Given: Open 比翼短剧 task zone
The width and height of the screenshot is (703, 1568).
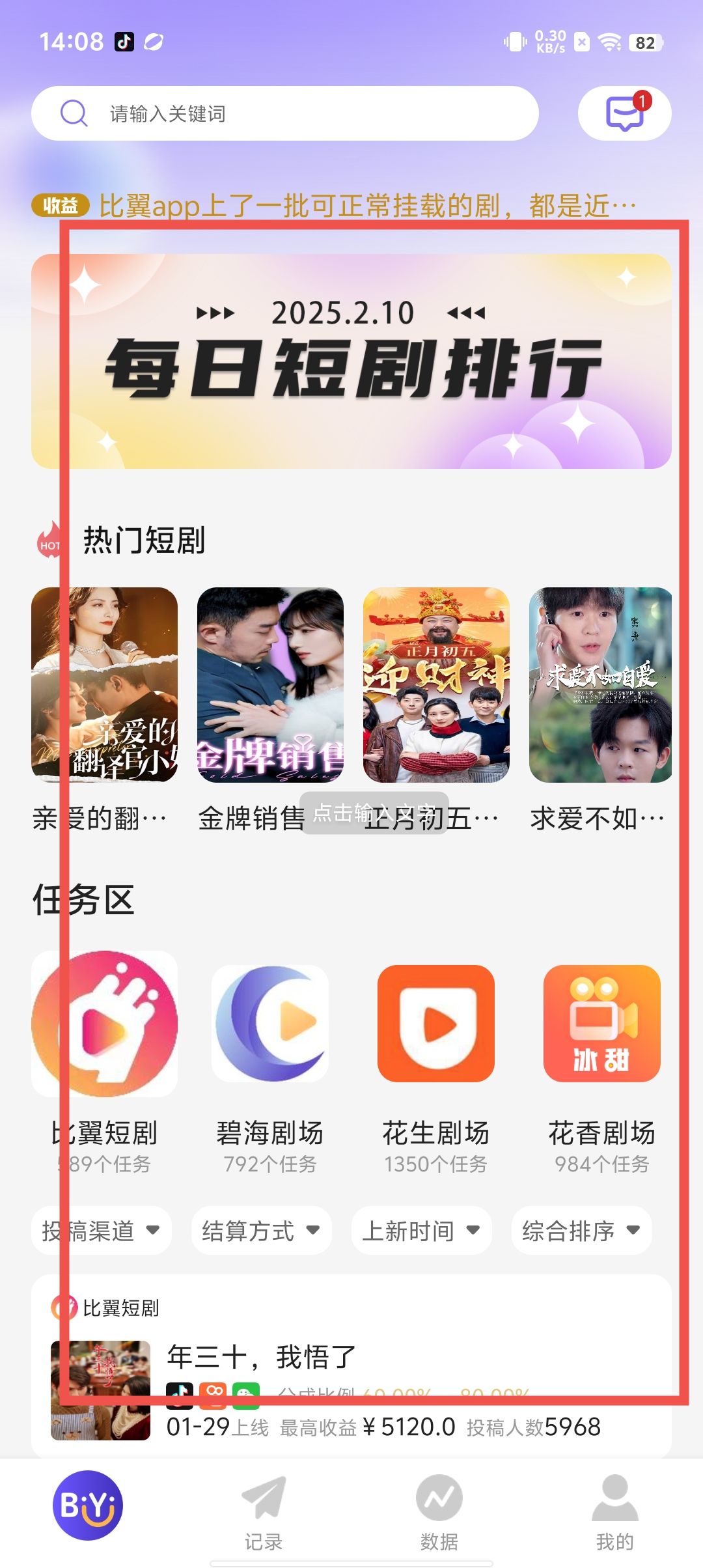Looking at the screenshot, I should 104,1024.
